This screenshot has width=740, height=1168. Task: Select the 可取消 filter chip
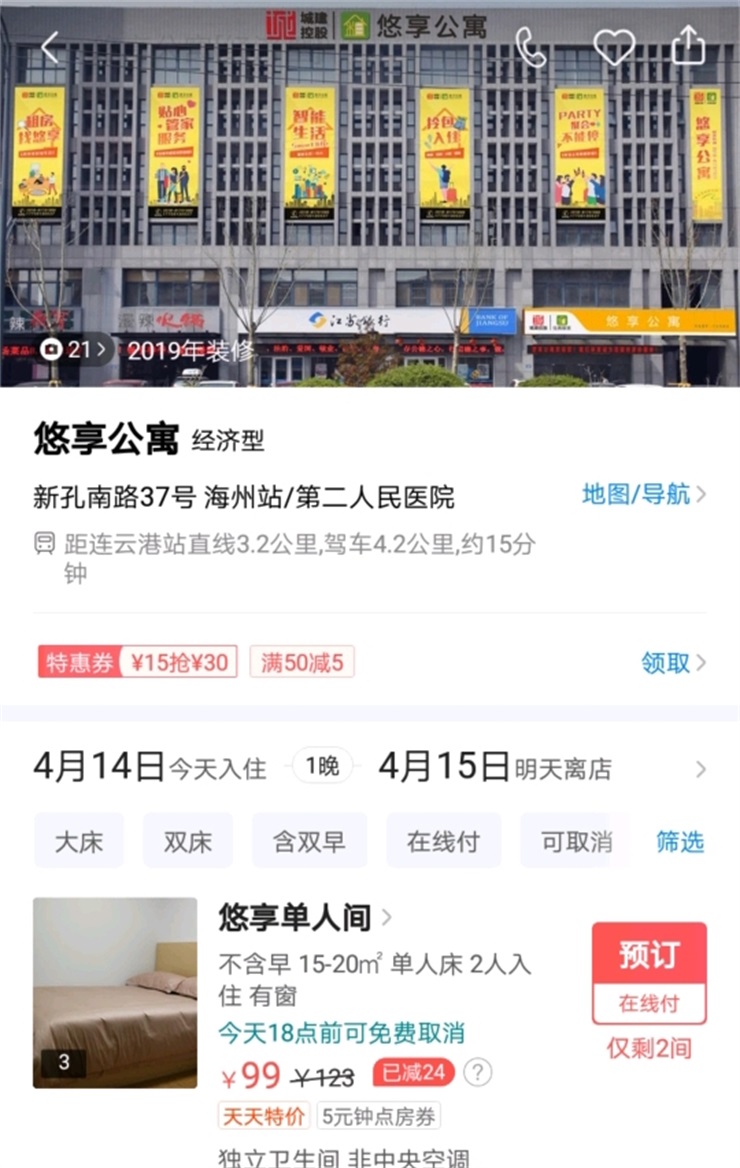(x=576, y=841)
